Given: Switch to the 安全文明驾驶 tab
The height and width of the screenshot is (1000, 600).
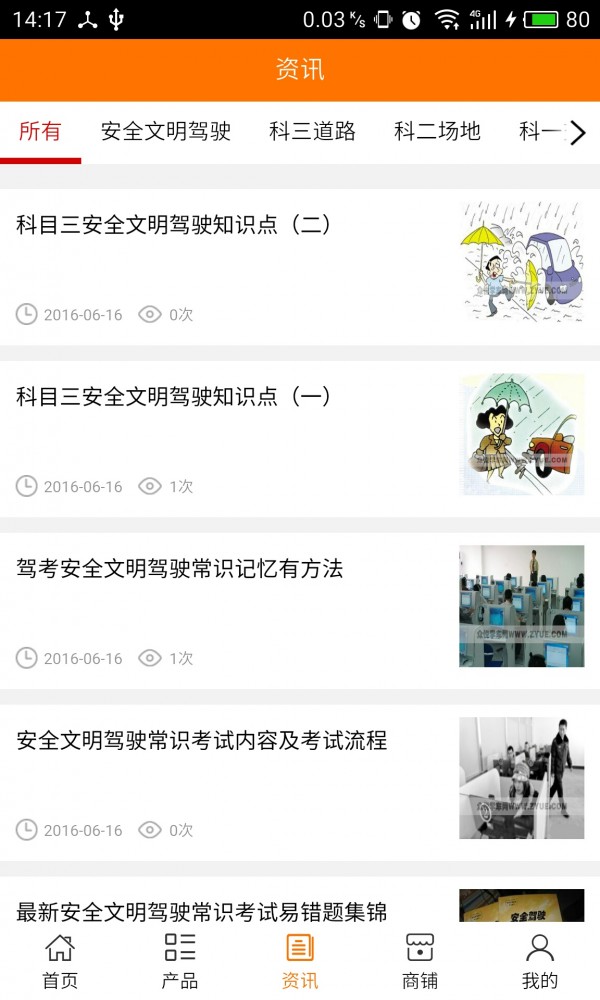Looking at the screenshot, I should click(166, 132).
